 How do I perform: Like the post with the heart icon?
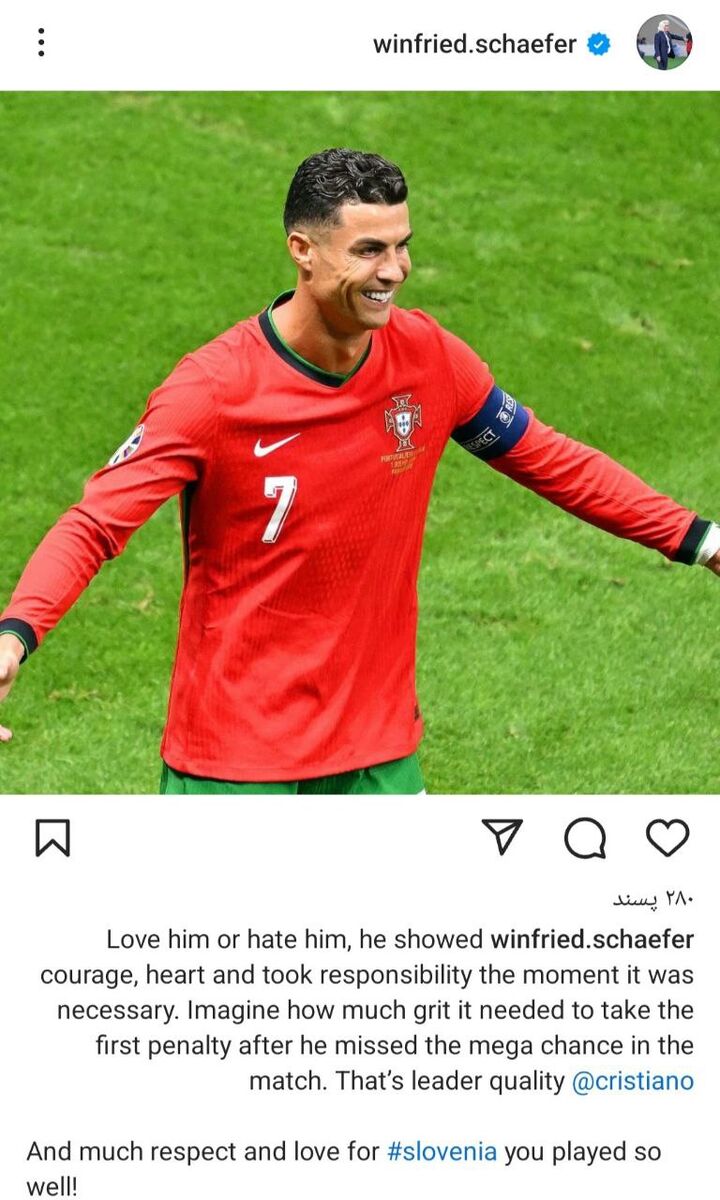[x=667, y=838]
